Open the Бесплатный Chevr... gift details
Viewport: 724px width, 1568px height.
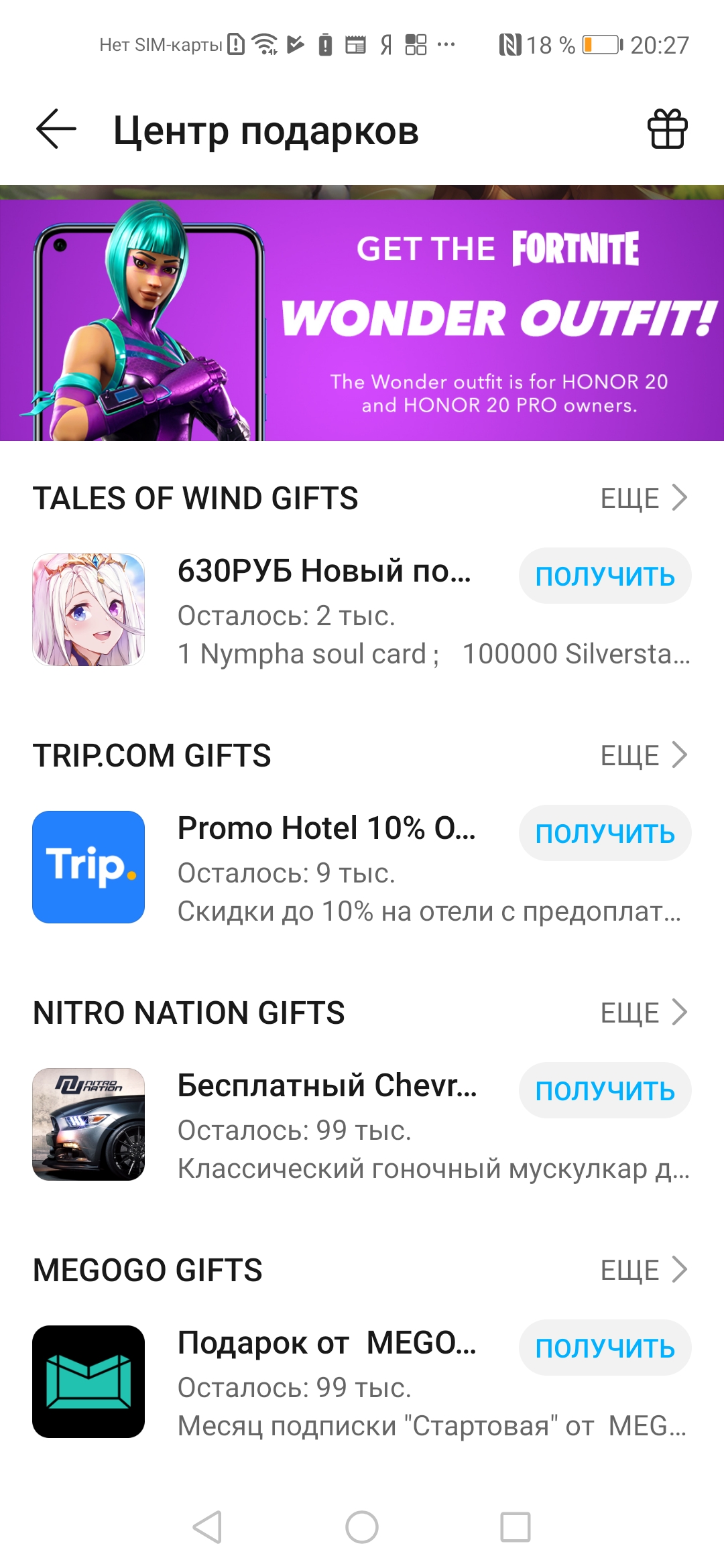(x=327, y=1086)
